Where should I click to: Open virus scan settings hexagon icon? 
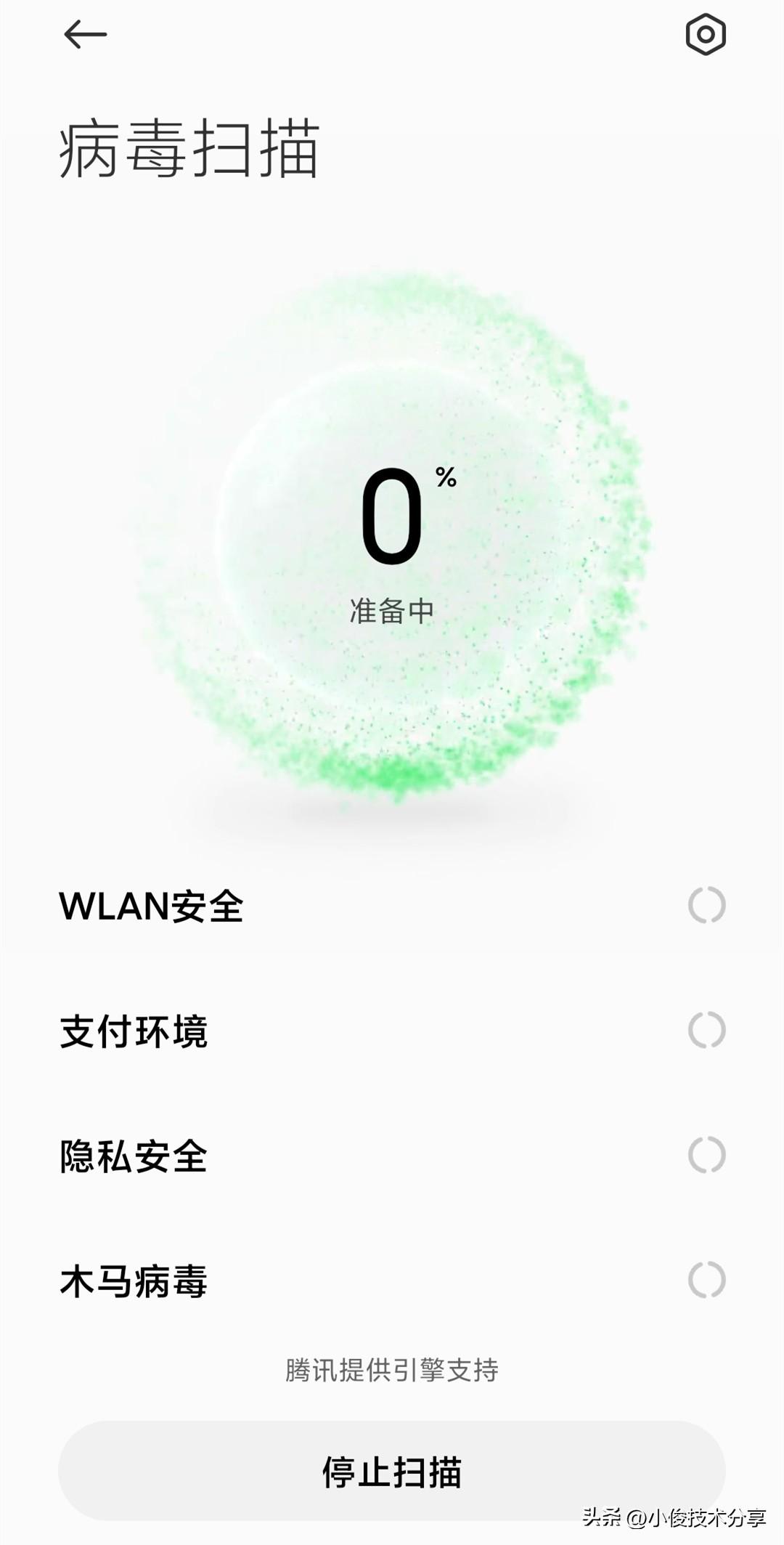pyautogui.click(x=705, y=34)
